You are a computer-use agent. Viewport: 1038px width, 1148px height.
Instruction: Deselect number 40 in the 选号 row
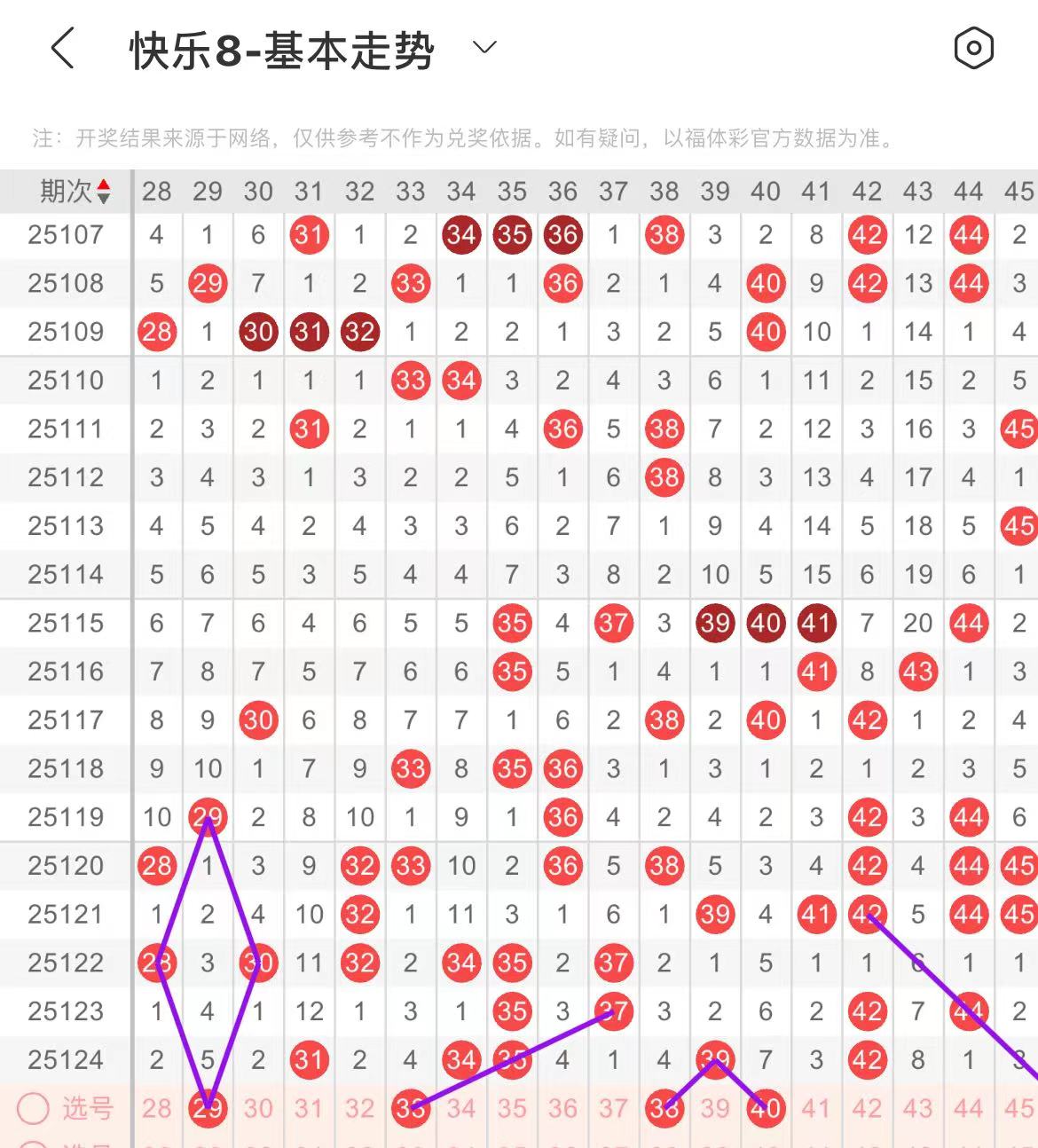[766, 1108]
